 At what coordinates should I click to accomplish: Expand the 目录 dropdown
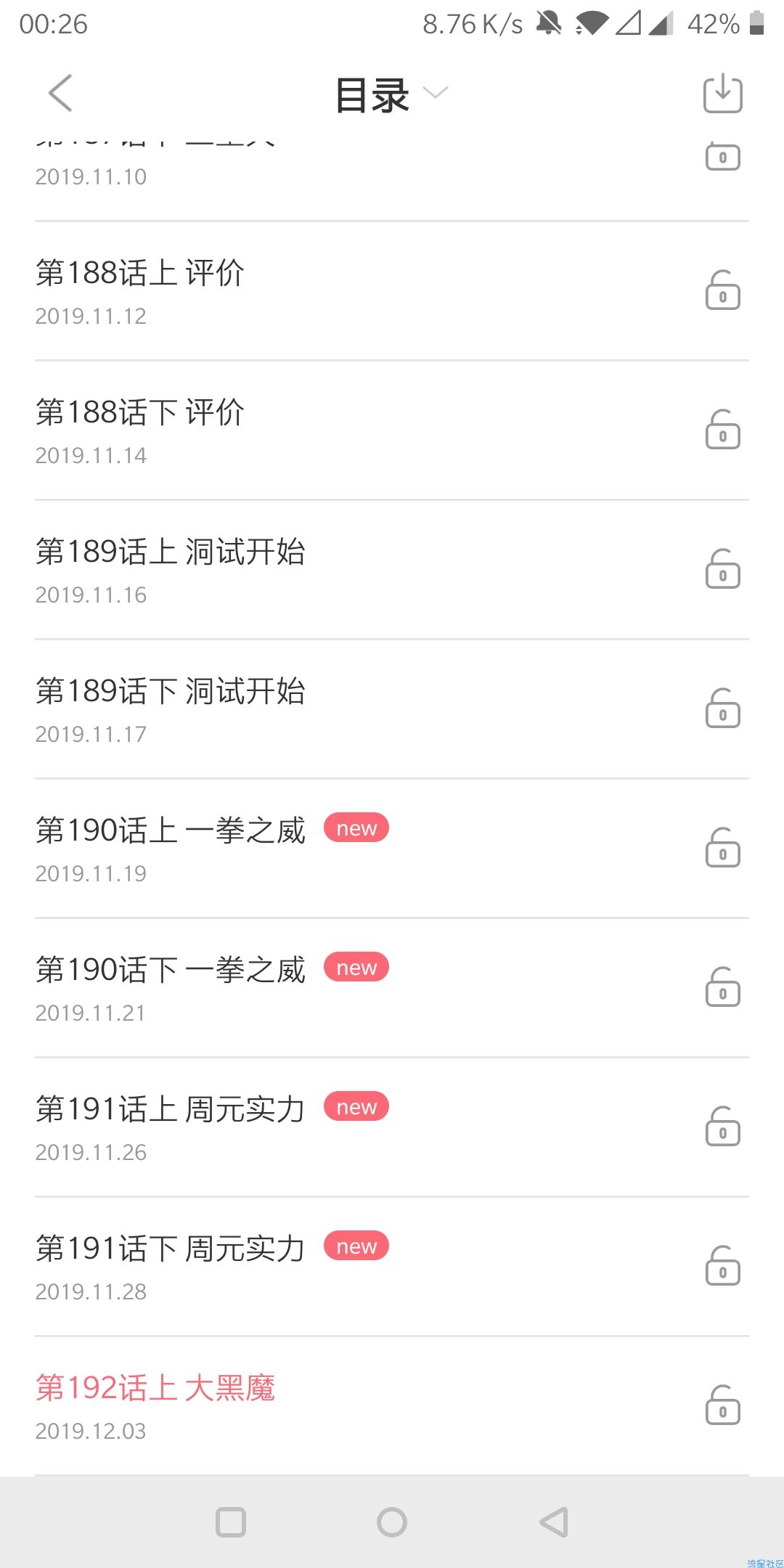point(391,94)
